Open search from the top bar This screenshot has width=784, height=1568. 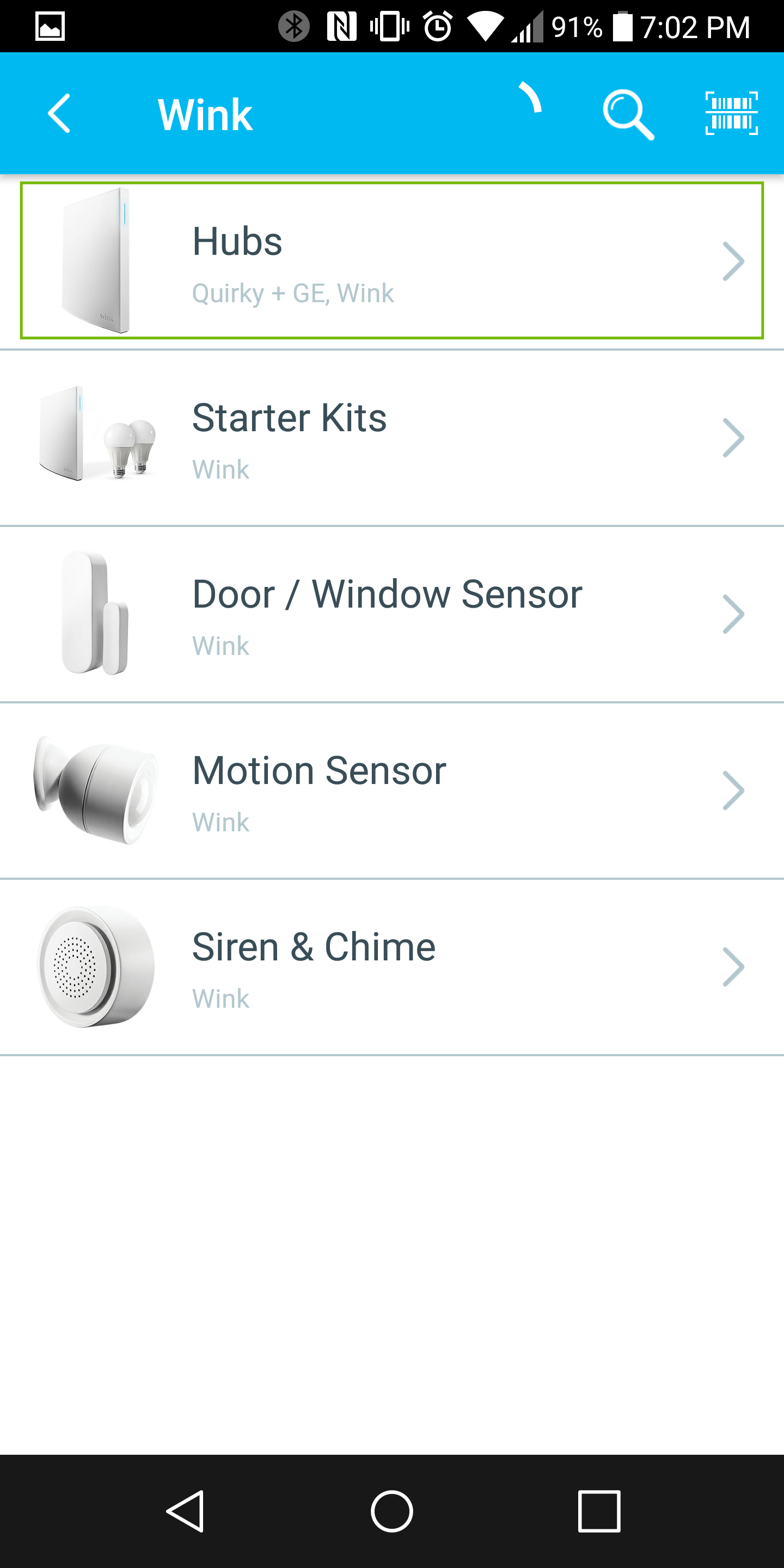coord(628,114)
